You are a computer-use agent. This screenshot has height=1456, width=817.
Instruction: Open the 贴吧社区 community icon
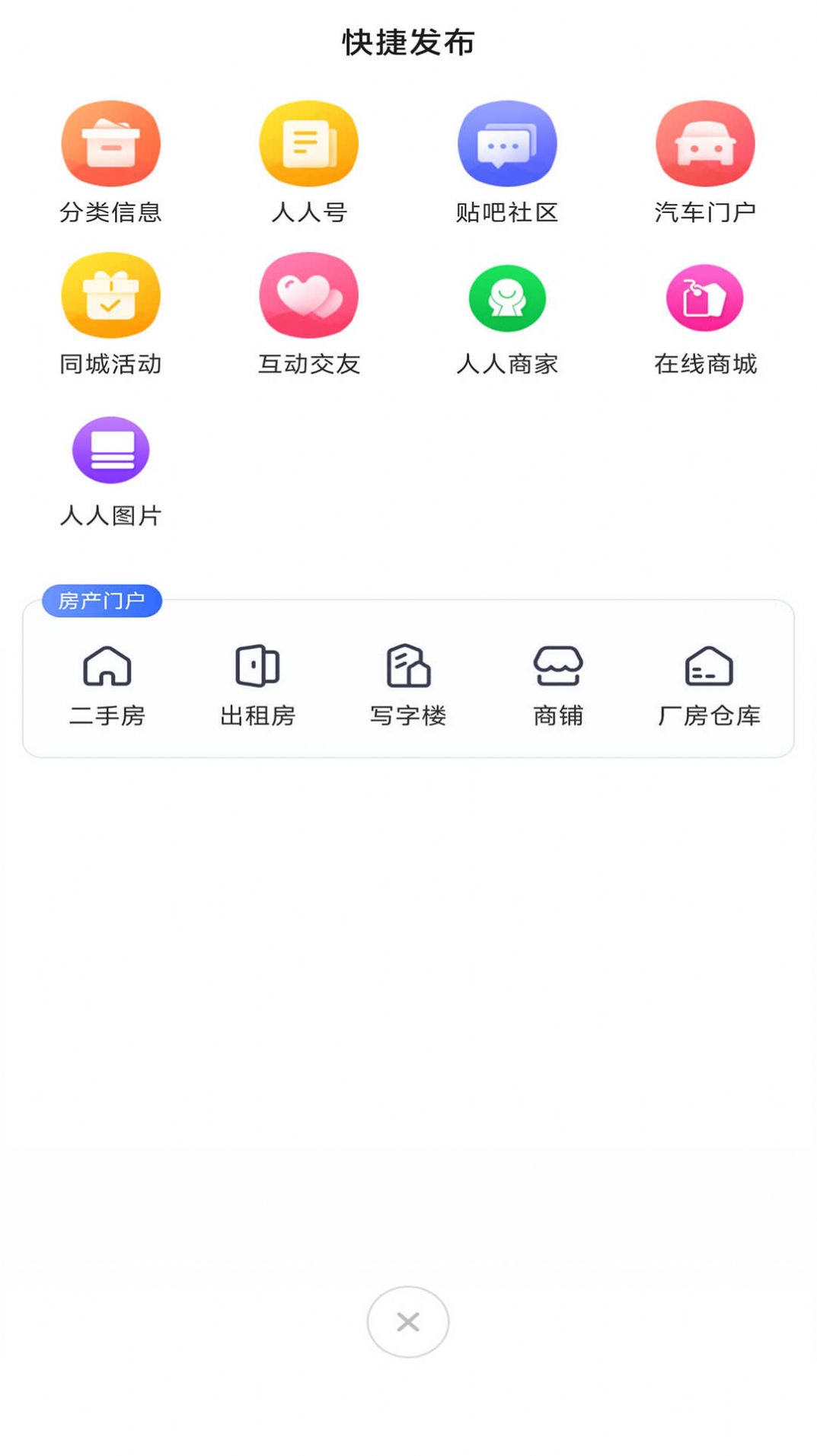pos(507,143)
